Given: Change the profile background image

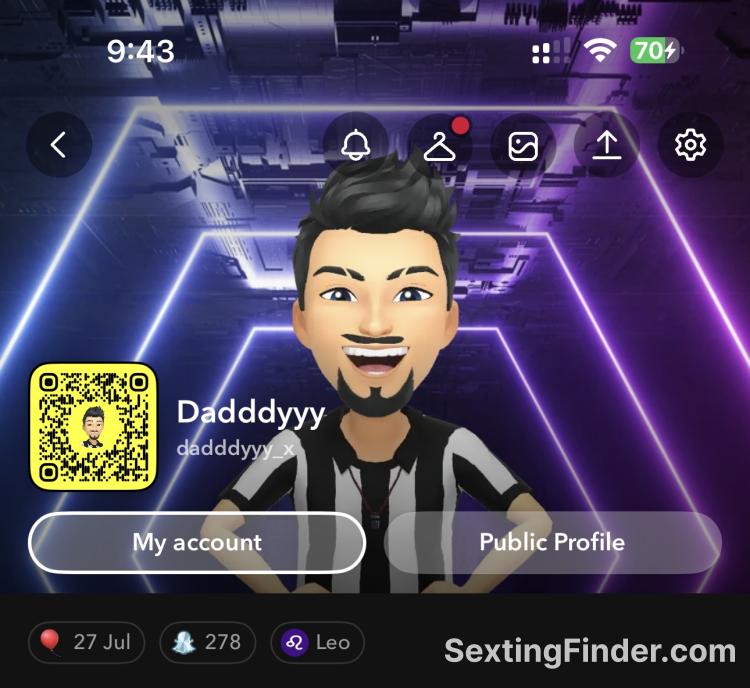Looking at the screenshot, I should [523, 146].
